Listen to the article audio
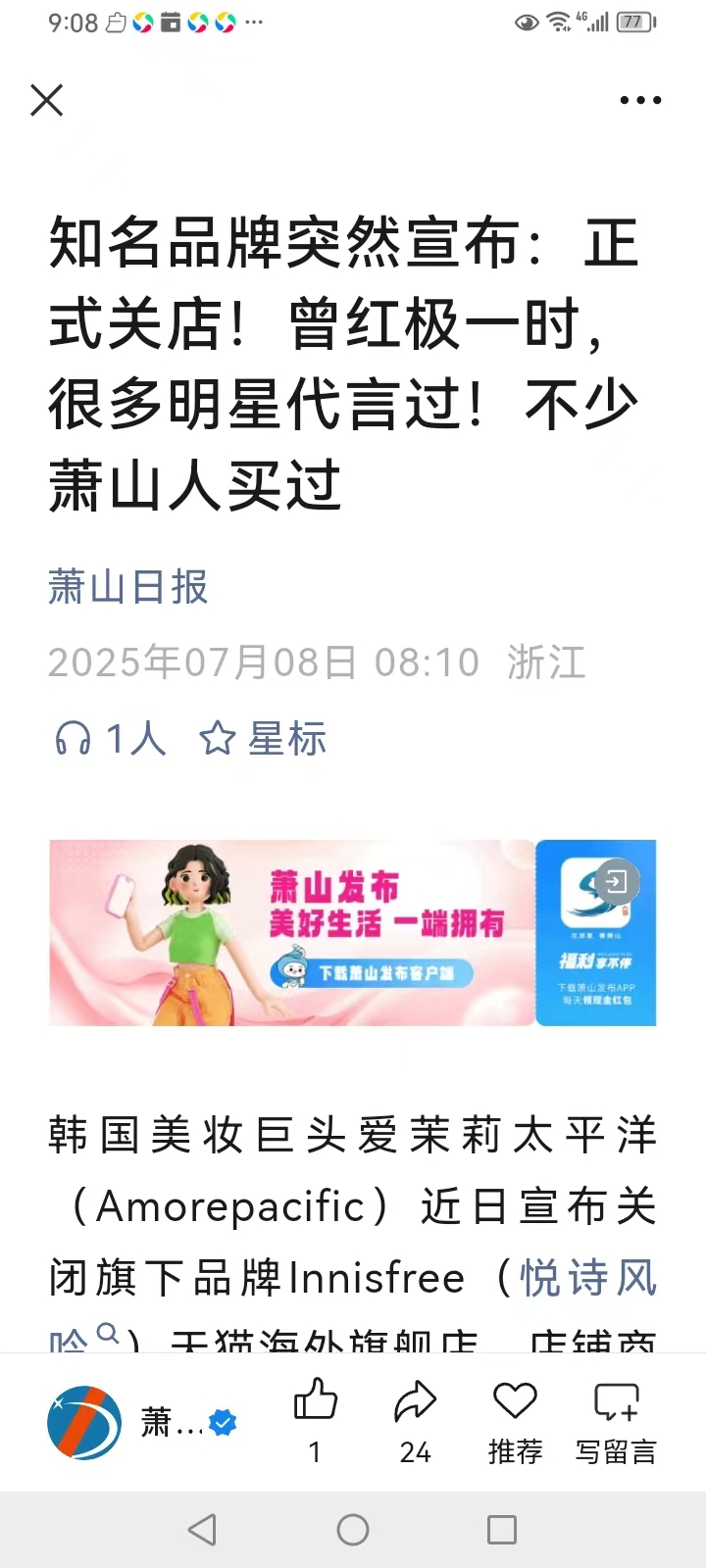The height and width of the screenshot is (1568, 706). pyautogui.click(x=110, y=739)
